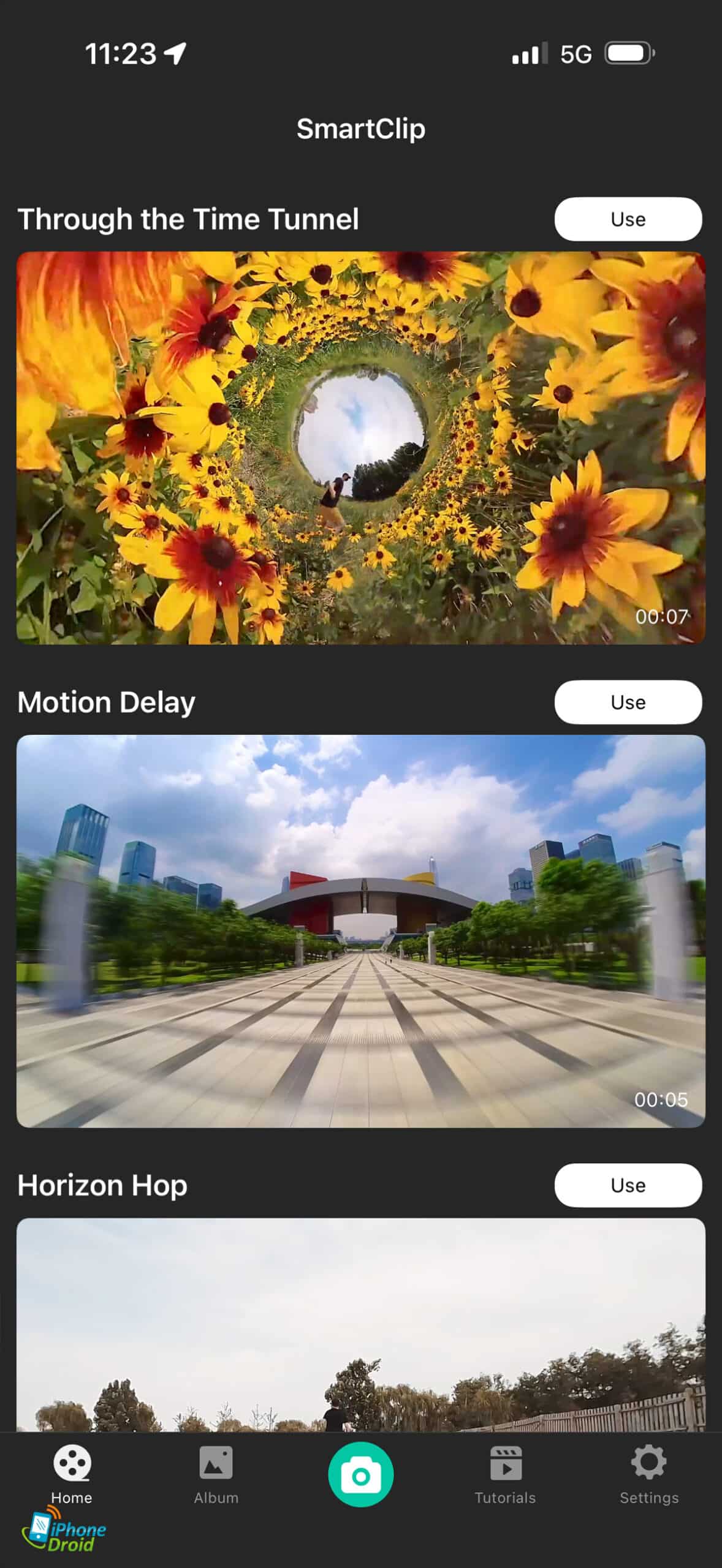
Task: Preview the Horizon Hop video
Action: 360,1324
